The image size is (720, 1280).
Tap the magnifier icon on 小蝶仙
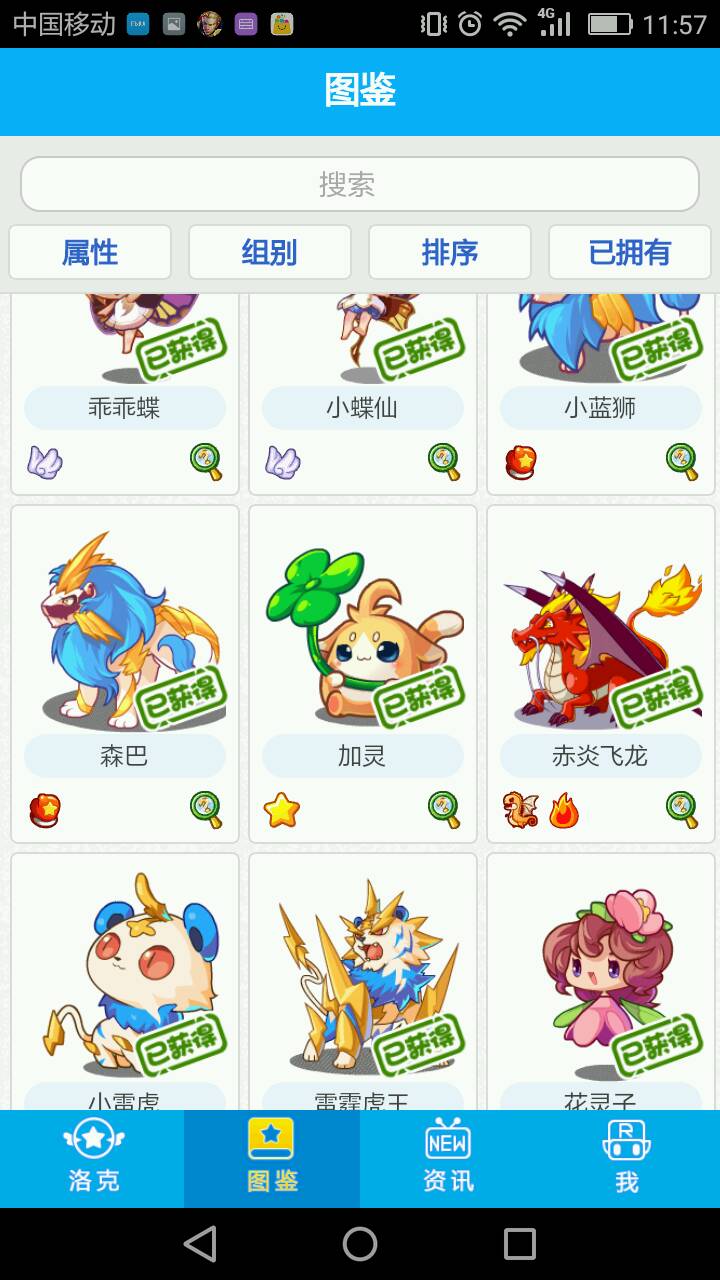[444, 462]
